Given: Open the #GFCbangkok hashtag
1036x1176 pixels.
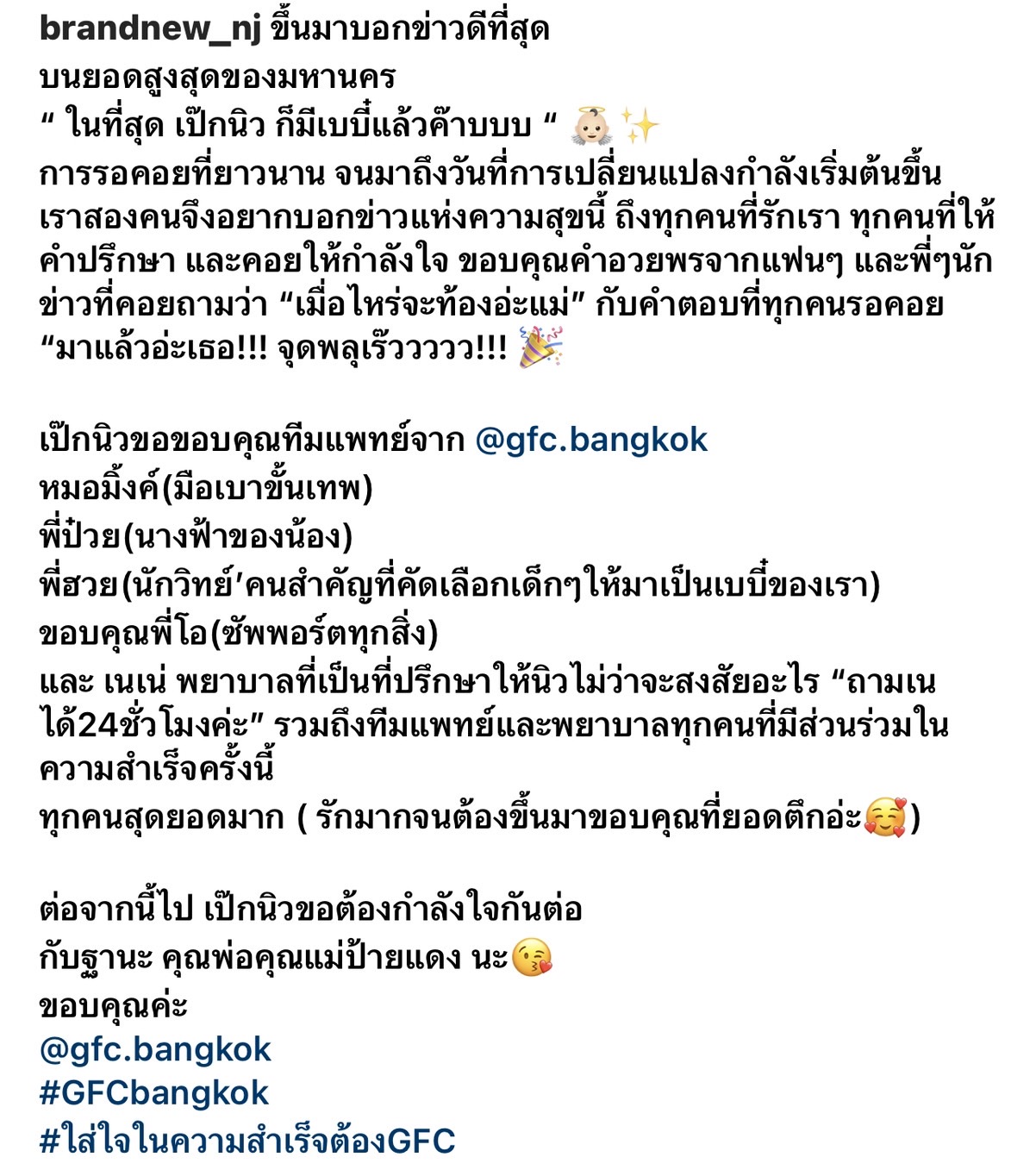Looking at the screenshot, I should click(x=154, y=1093).
